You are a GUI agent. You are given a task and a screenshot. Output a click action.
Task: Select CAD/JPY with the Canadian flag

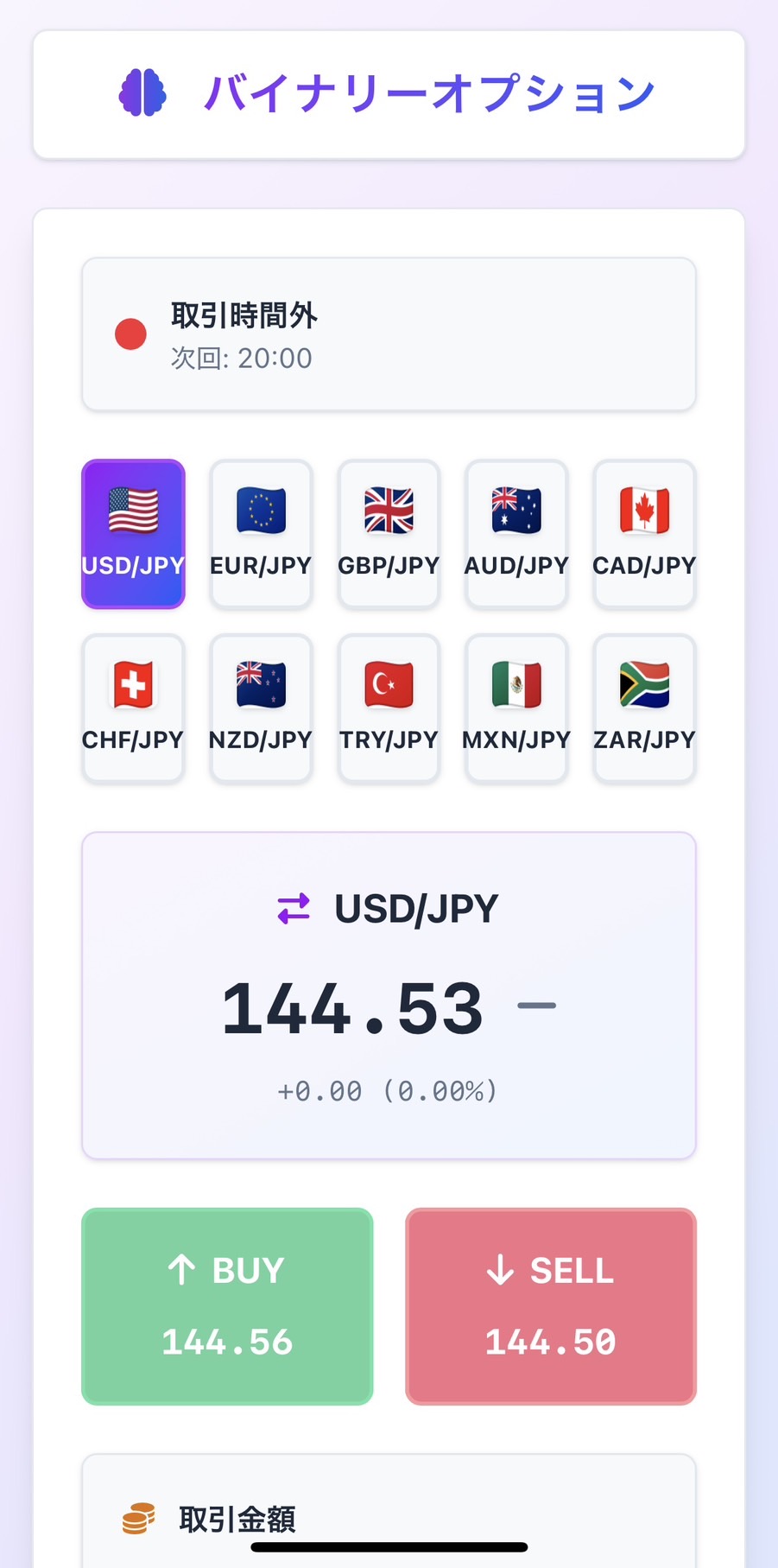pos(644,534)
